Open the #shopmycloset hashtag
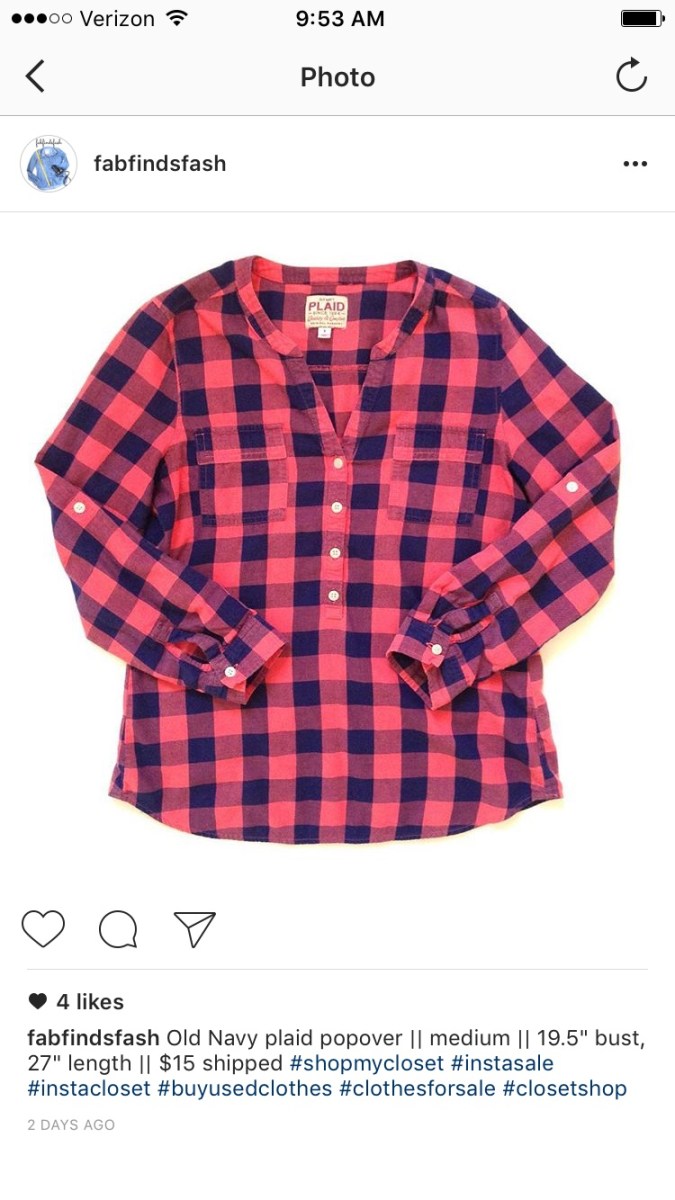Image resolution: width=675 pixels, height=1200 pixels. click(366, 1063)
